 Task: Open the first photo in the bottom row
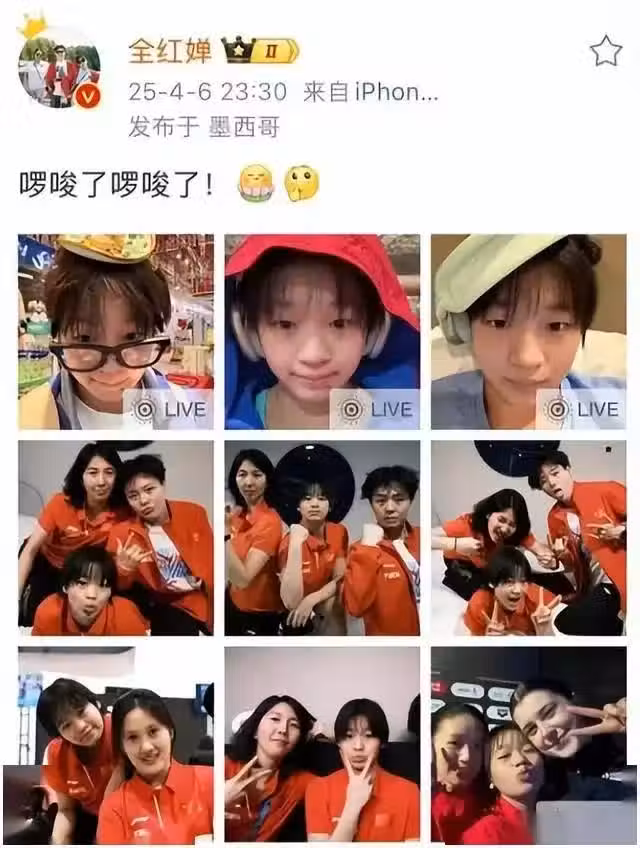click(116, 744)
